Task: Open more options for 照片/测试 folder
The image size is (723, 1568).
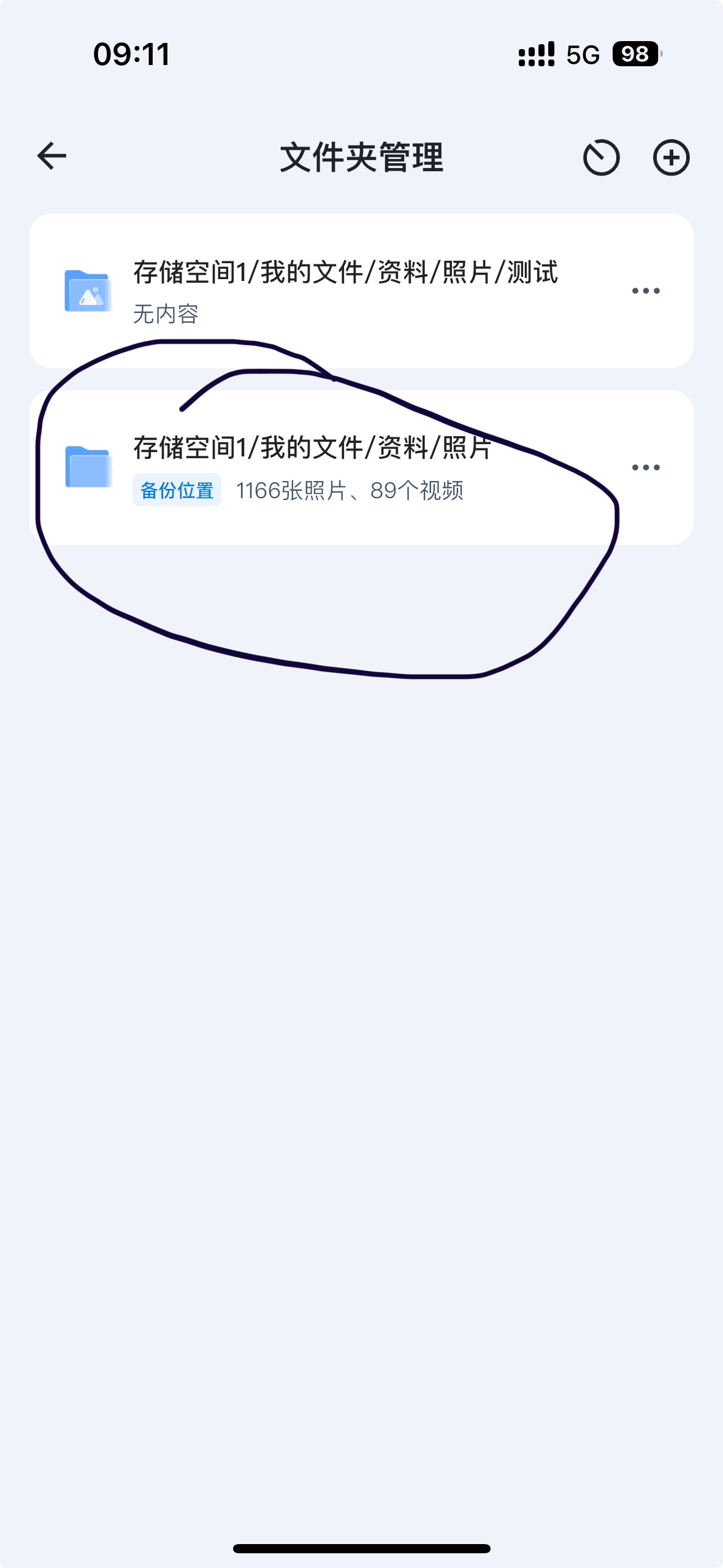Action: point(645,291)
